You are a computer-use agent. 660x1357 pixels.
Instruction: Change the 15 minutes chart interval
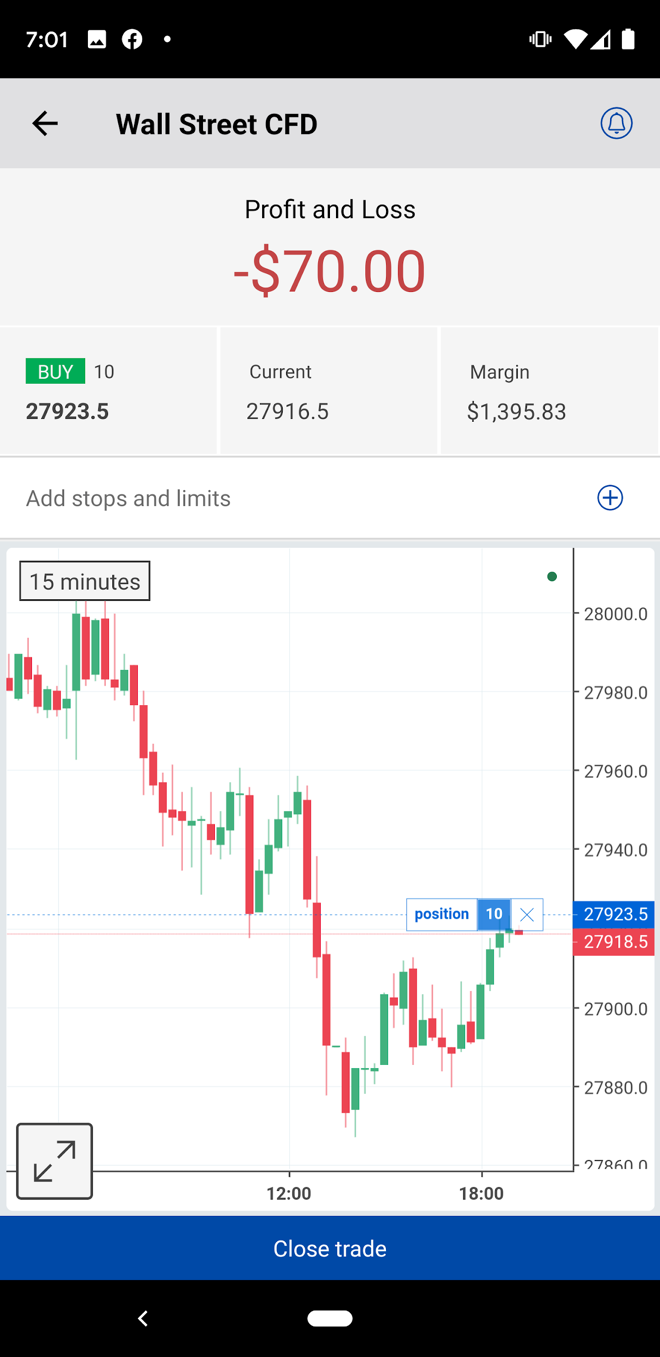pos(85,581)
